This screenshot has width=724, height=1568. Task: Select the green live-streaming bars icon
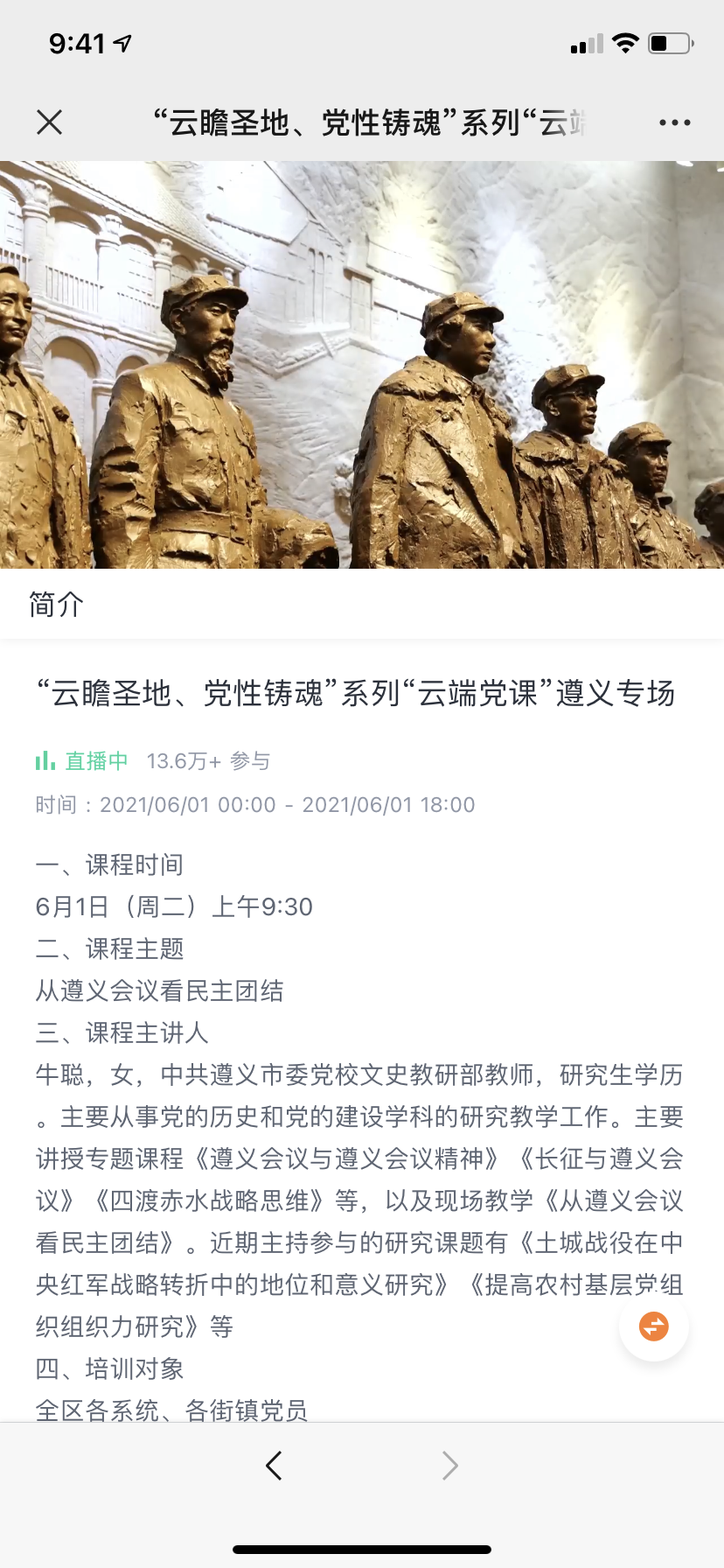click(x=44, y=760)
